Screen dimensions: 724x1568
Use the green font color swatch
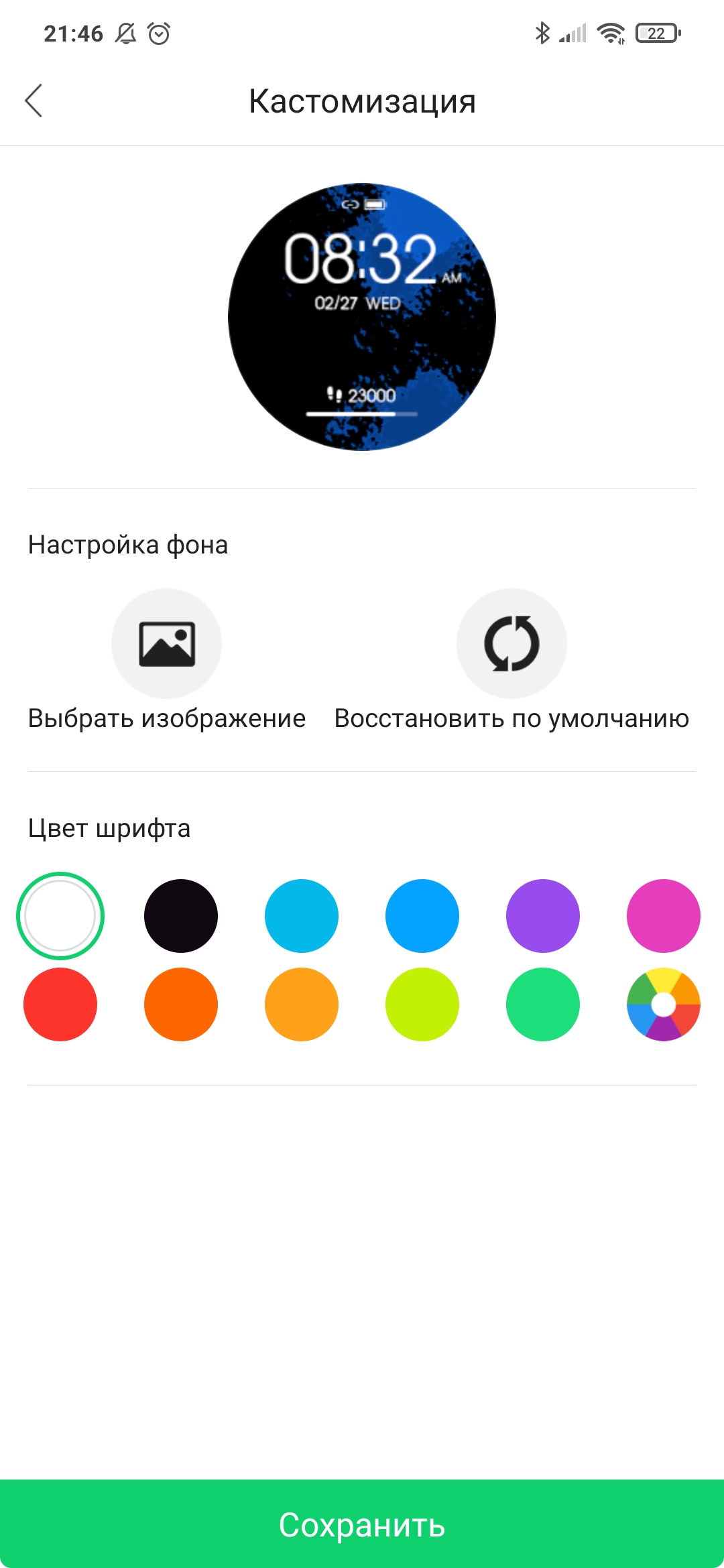click(x=543, y=1004)
